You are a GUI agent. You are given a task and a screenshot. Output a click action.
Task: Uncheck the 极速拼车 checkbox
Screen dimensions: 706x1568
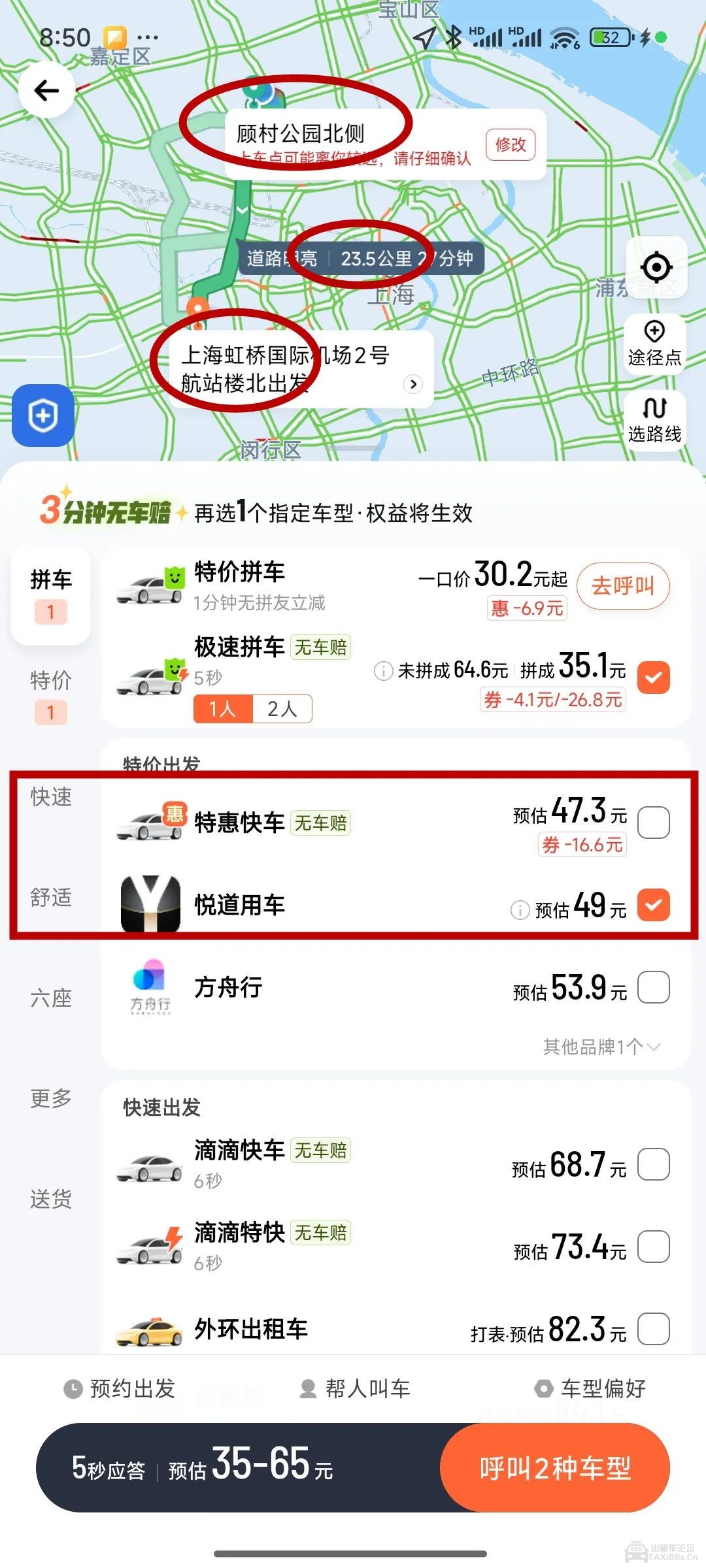[653, 677]
